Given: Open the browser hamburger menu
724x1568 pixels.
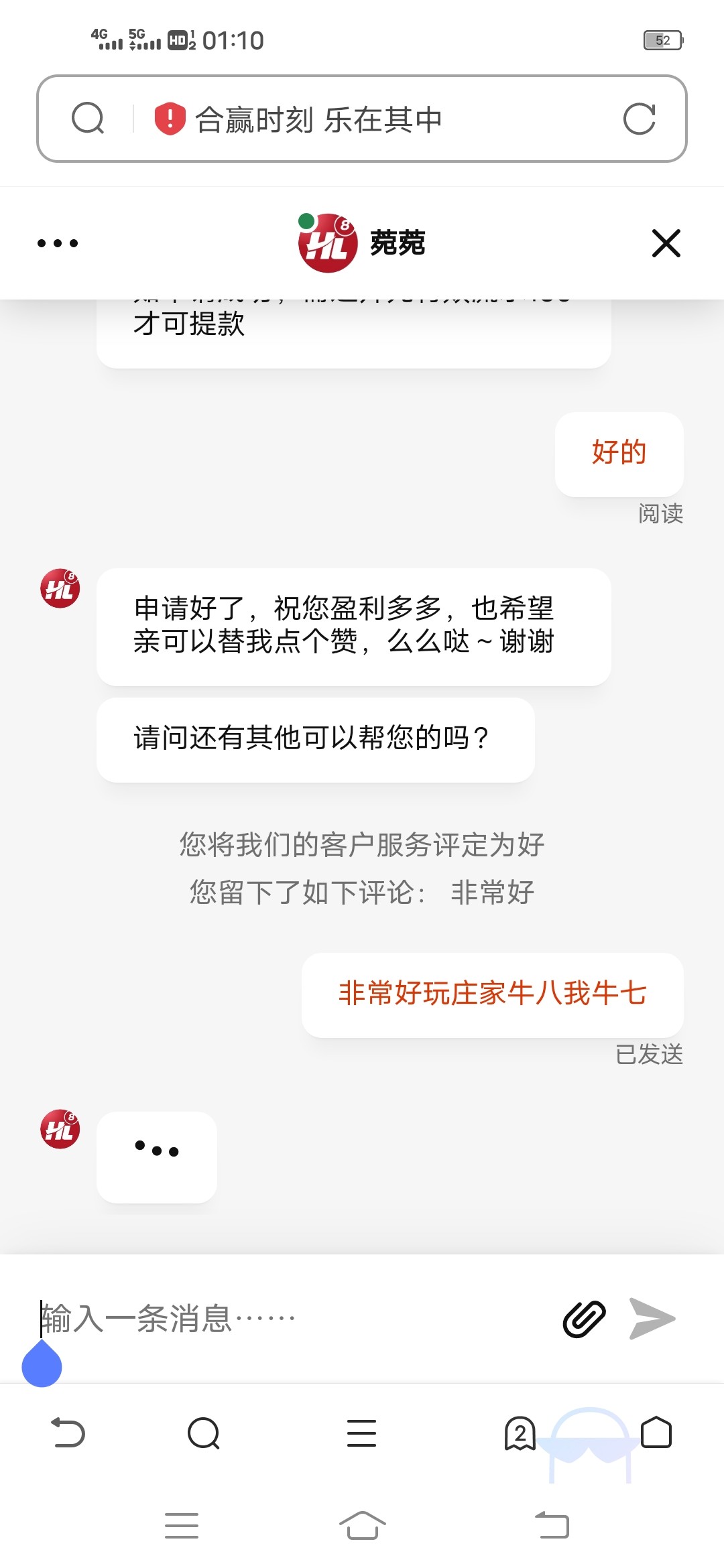Looking at the screenshot, I should (x=361, y=1433).
